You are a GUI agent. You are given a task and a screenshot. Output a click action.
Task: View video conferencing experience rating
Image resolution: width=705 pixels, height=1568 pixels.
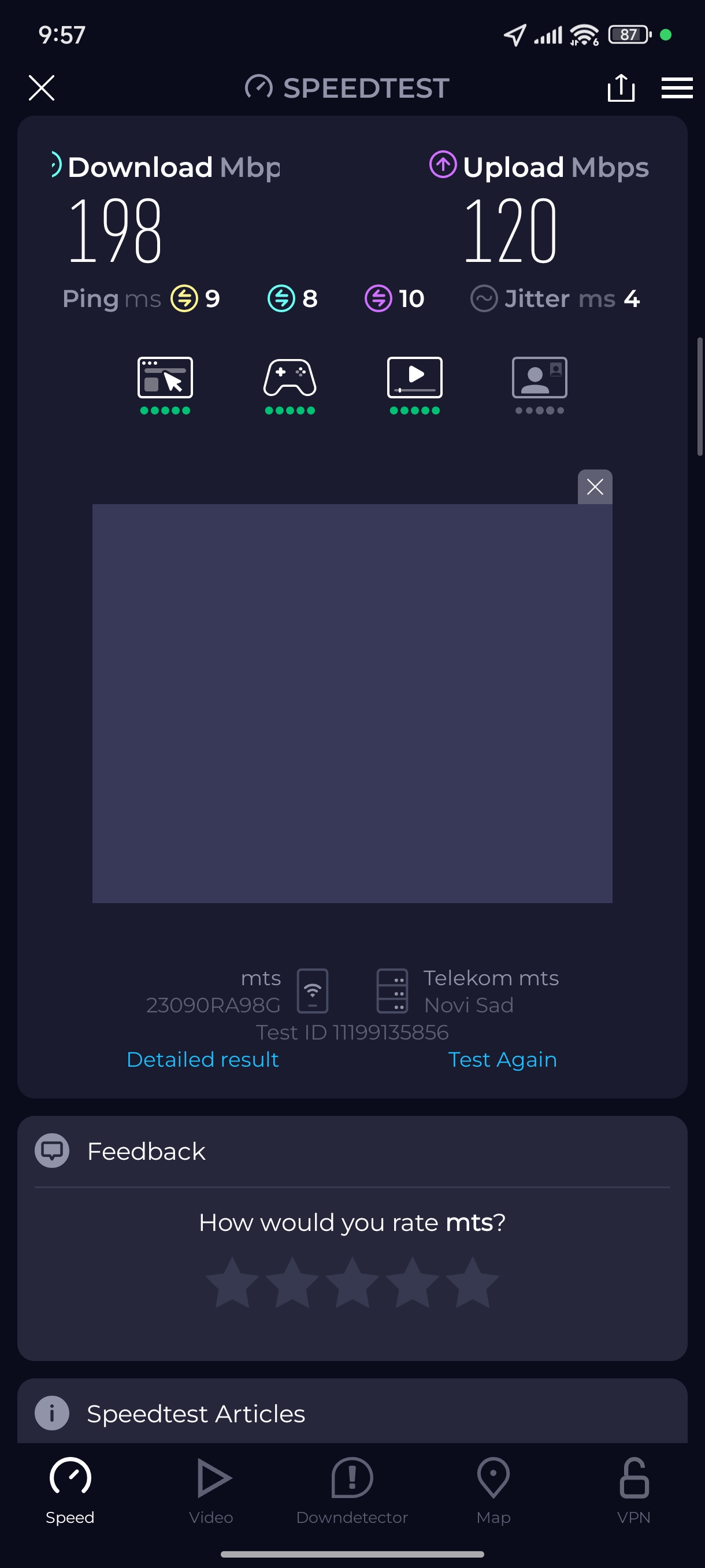(x=539, y=384)
